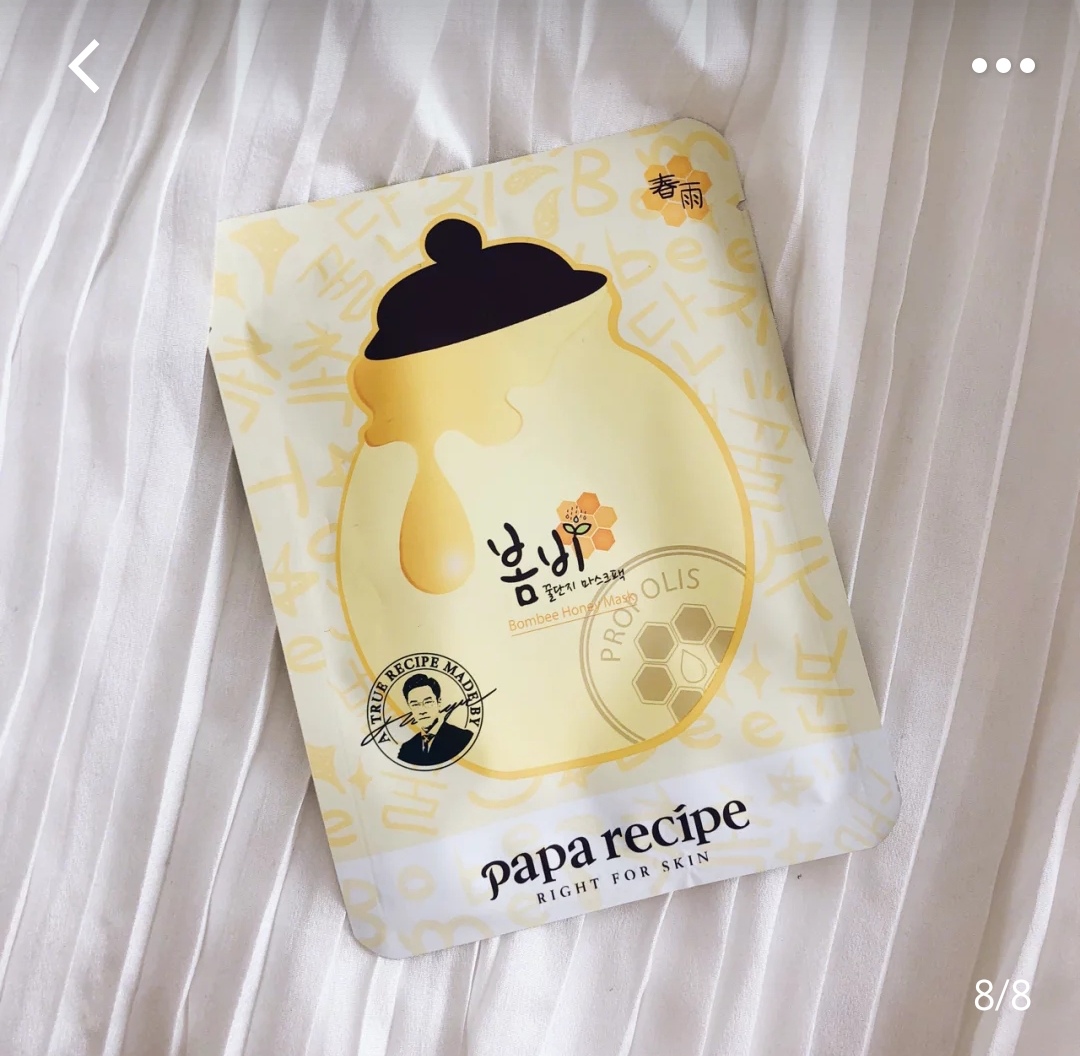The width and height of the screenshot is (1080, 1056).
Task: Go back using the top-left arrow
Action: (84, 66)
